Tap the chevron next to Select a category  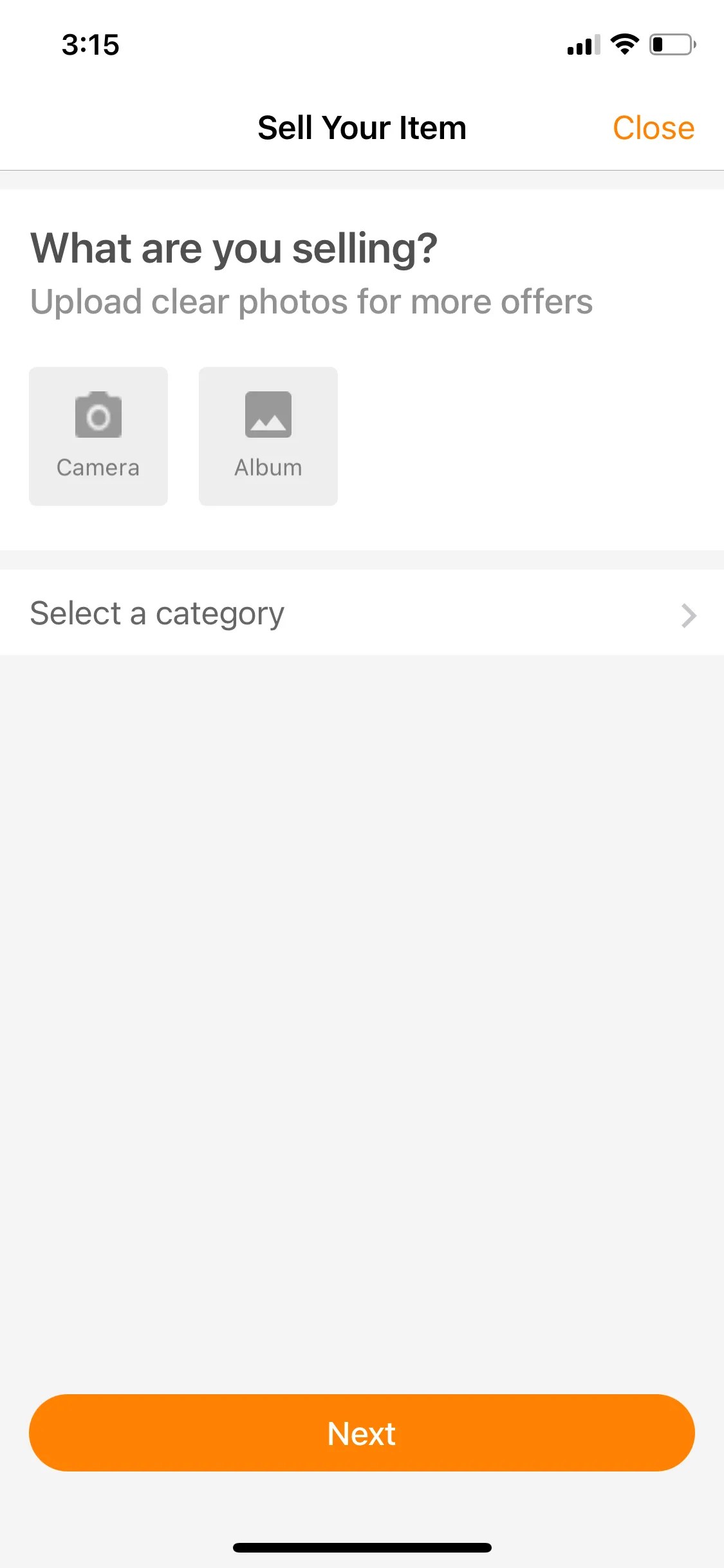[688, 615]
